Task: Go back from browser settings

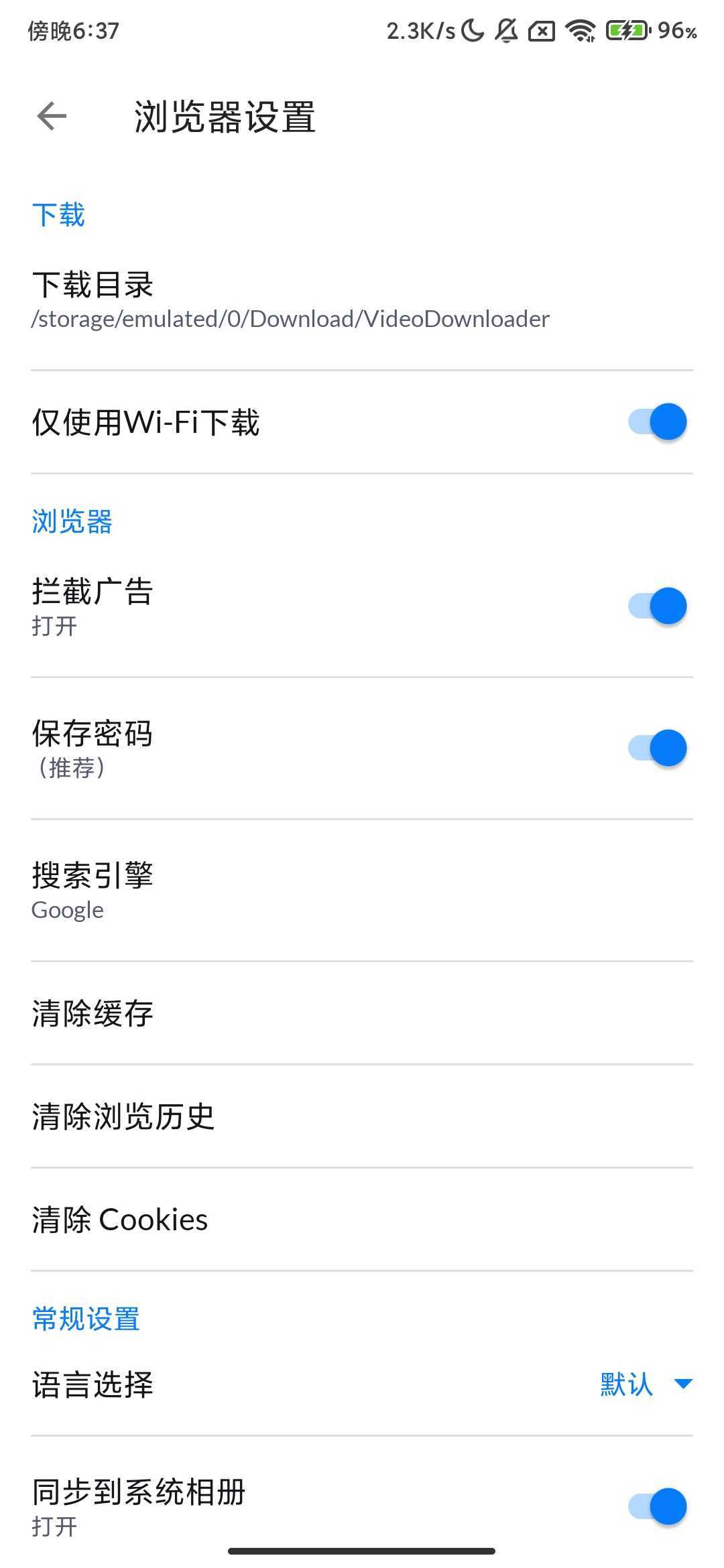Action: point(52,116)
